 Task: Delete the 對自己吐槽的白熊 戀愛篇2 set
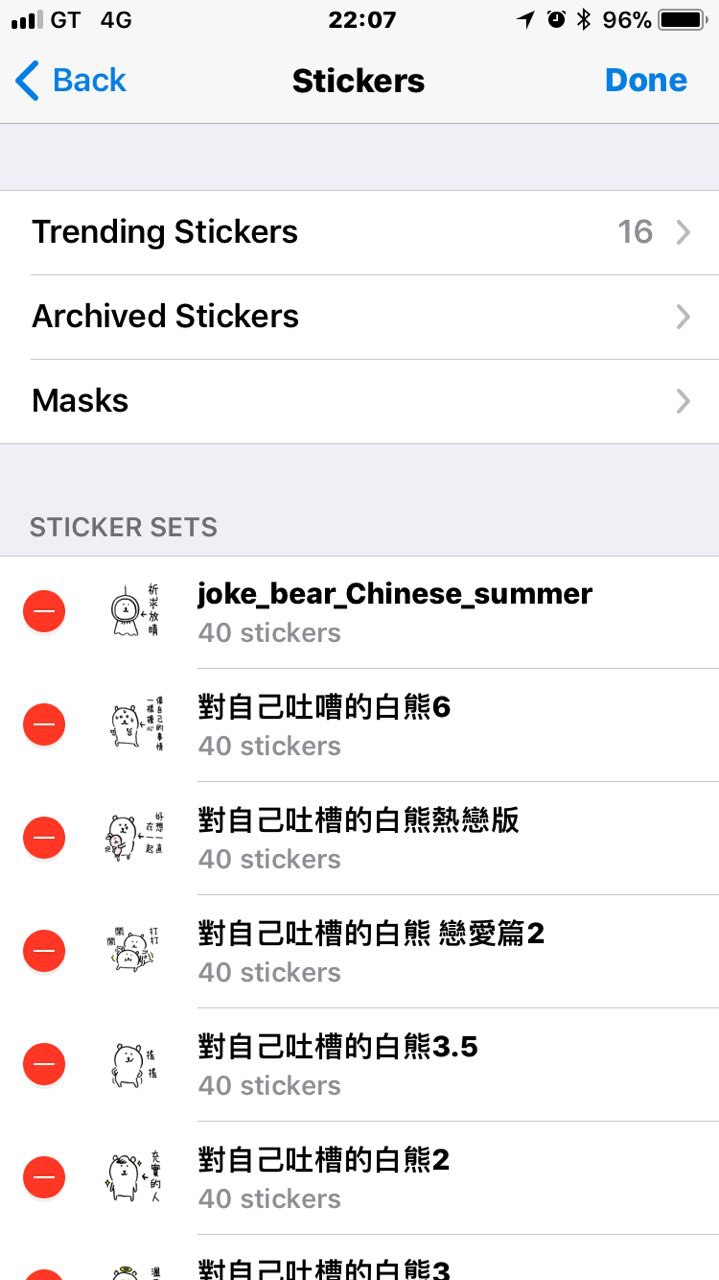click(44, 951)
